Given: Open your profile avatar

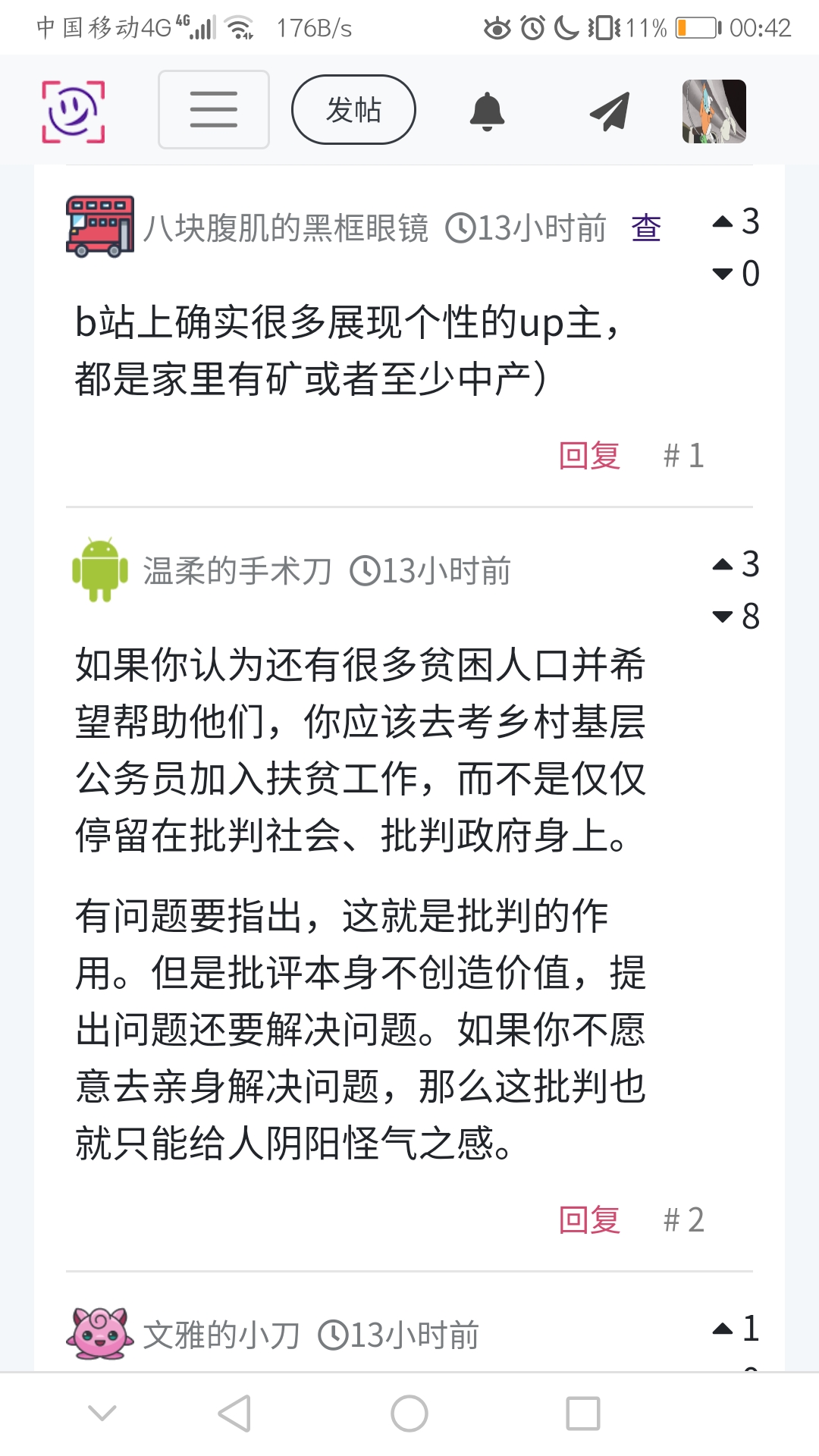Looking at the screenshot, I should [714, 111].
